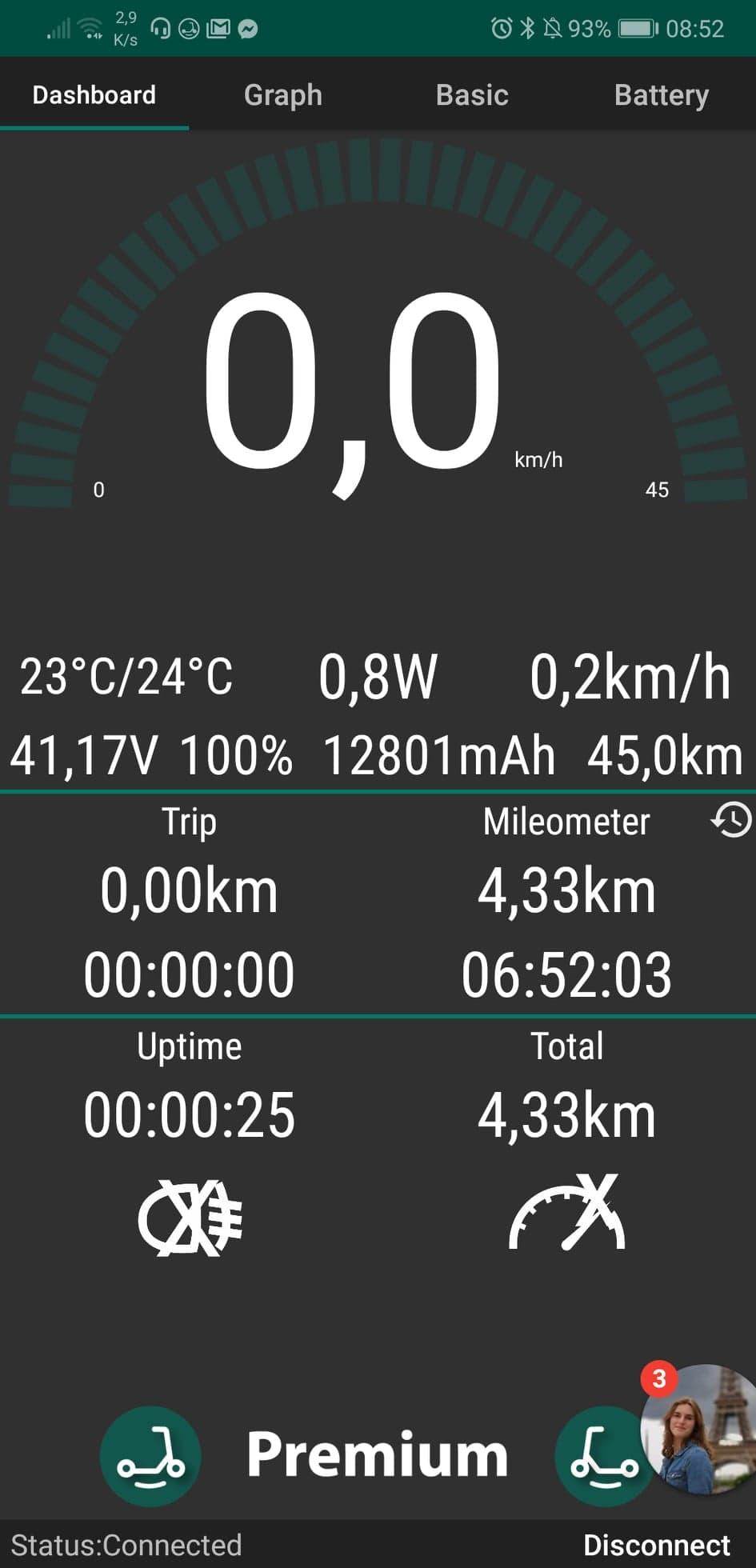Open mileometer history icon
This screenshot has height=1568, width=756.
click(730, 821)
